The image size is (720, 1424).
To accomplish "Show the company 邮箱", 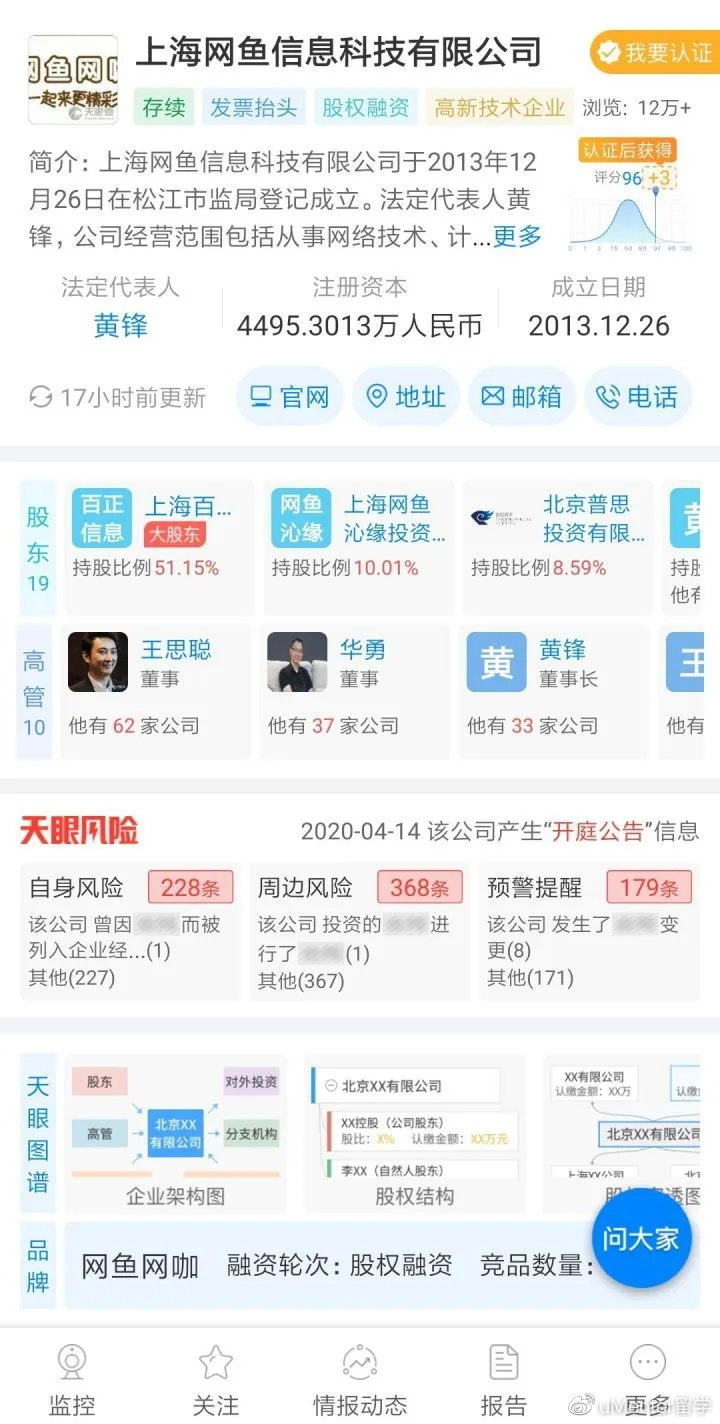I will (x=521, y=397).
